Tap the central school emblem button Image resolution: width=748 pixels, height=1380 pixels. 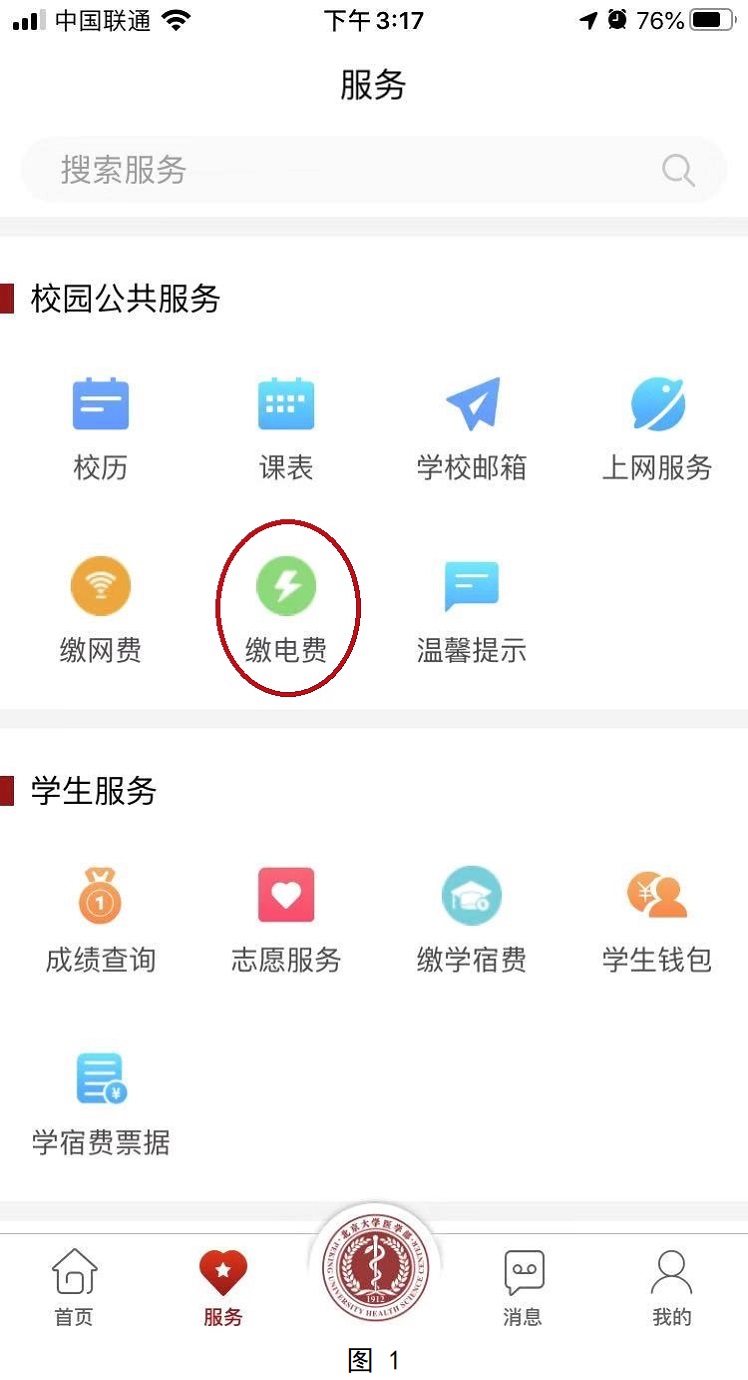(x=374, y=1270)
